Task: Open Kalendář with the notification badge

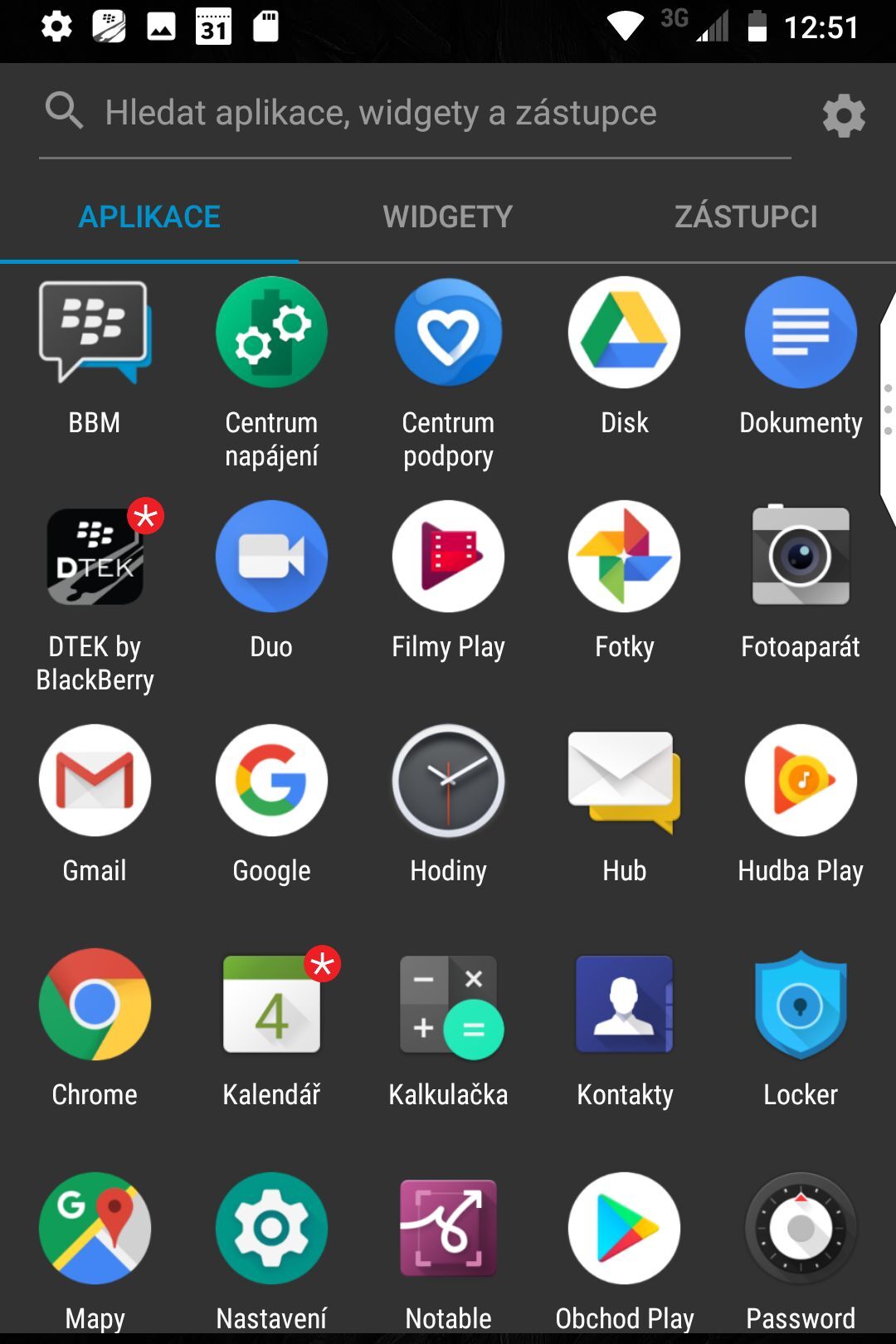Action: pos(271,1004)
